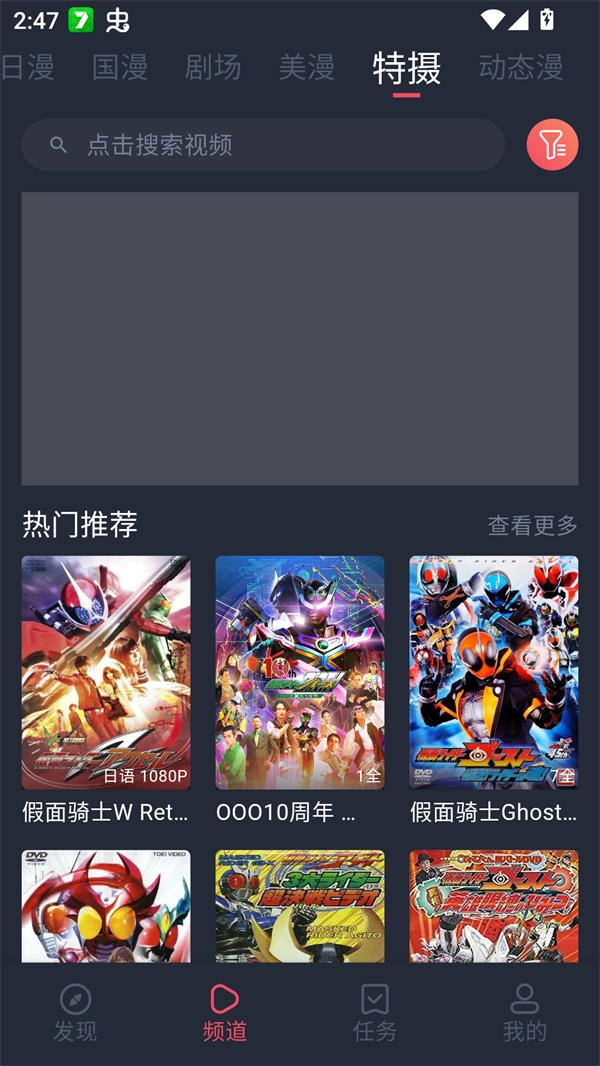Open the 剧场 tab
This screenshot has height=1066, width=600.
tap(213, 67)
